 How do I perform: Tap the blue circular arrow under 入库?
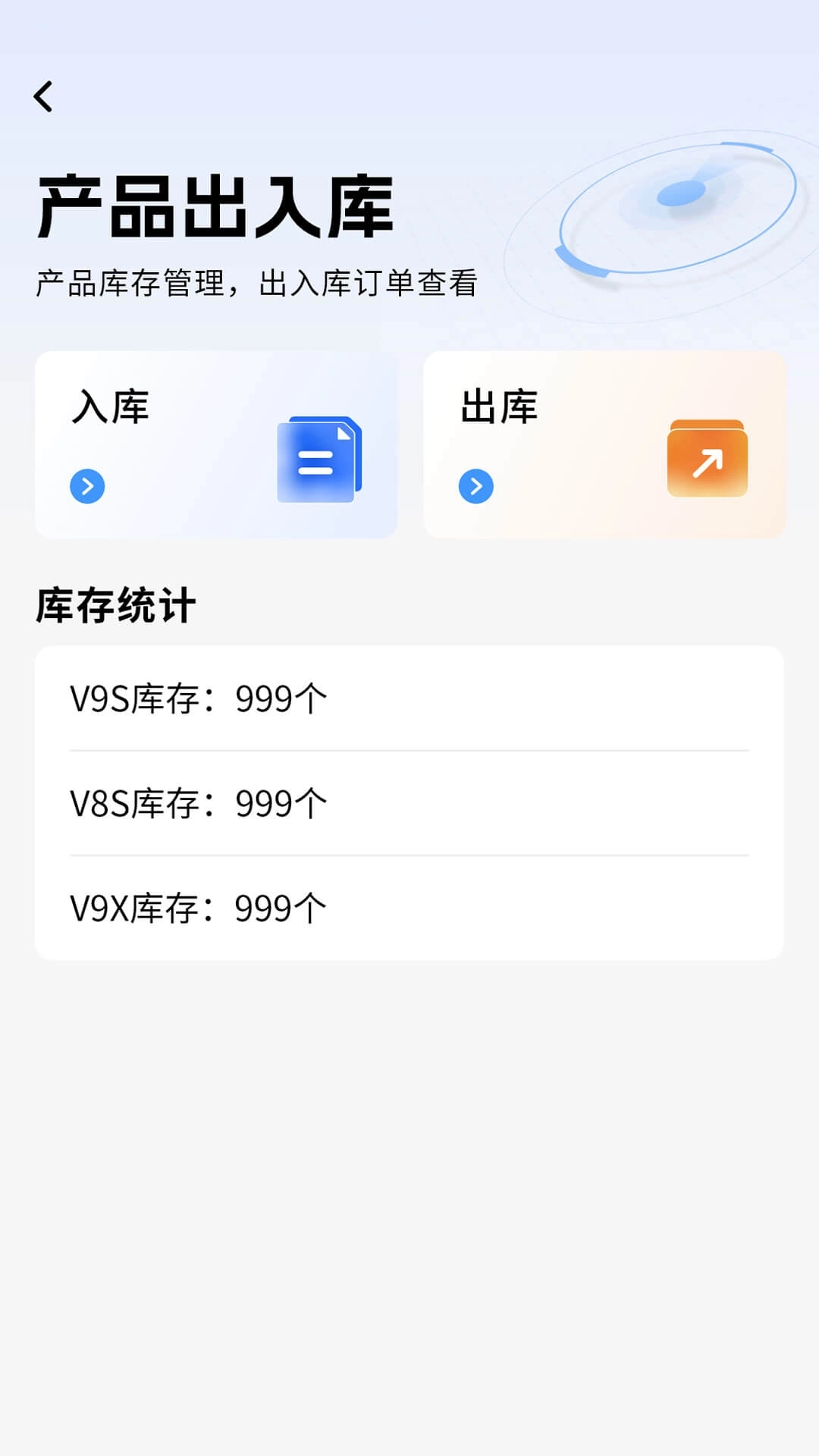pos(87,488)
